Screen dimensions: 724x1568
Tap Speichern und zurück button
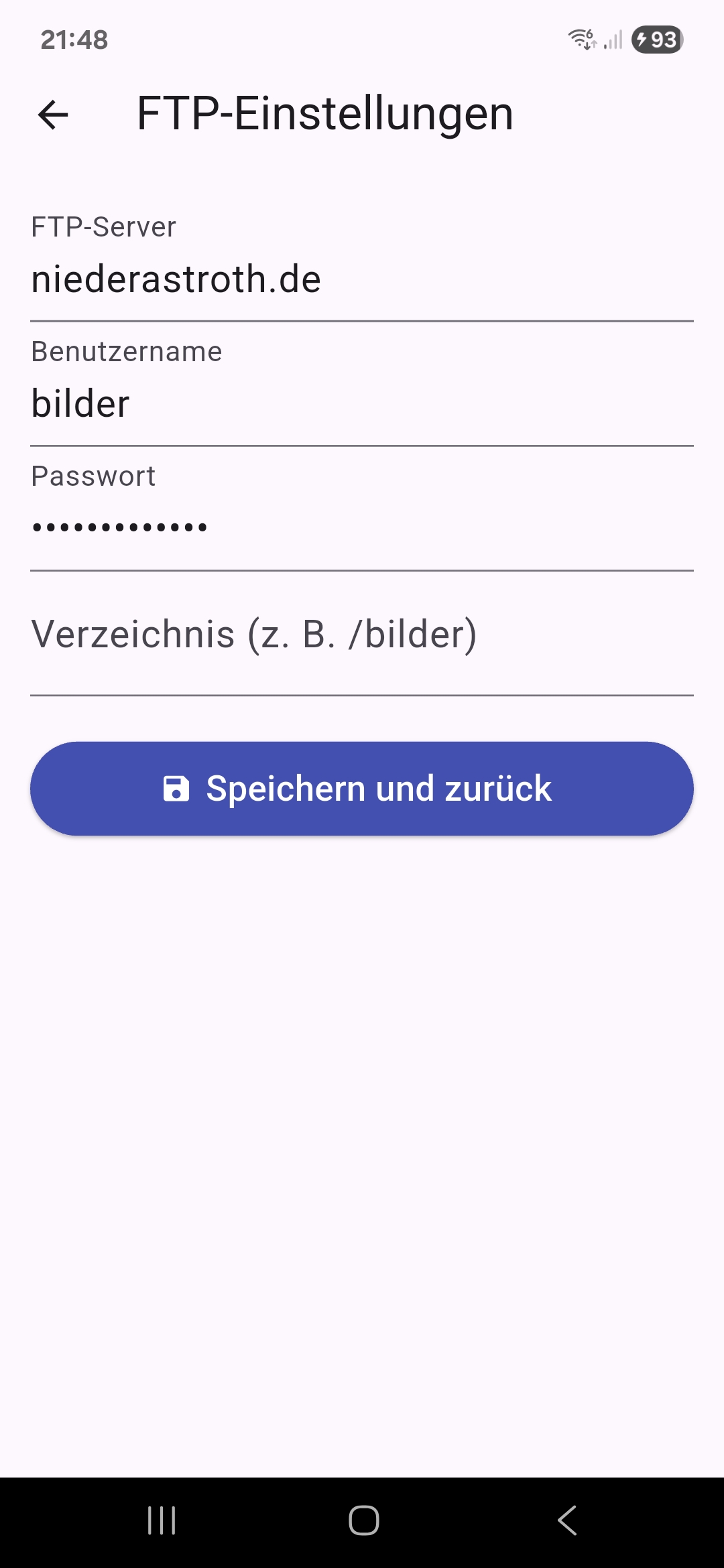tap(362, 789)
